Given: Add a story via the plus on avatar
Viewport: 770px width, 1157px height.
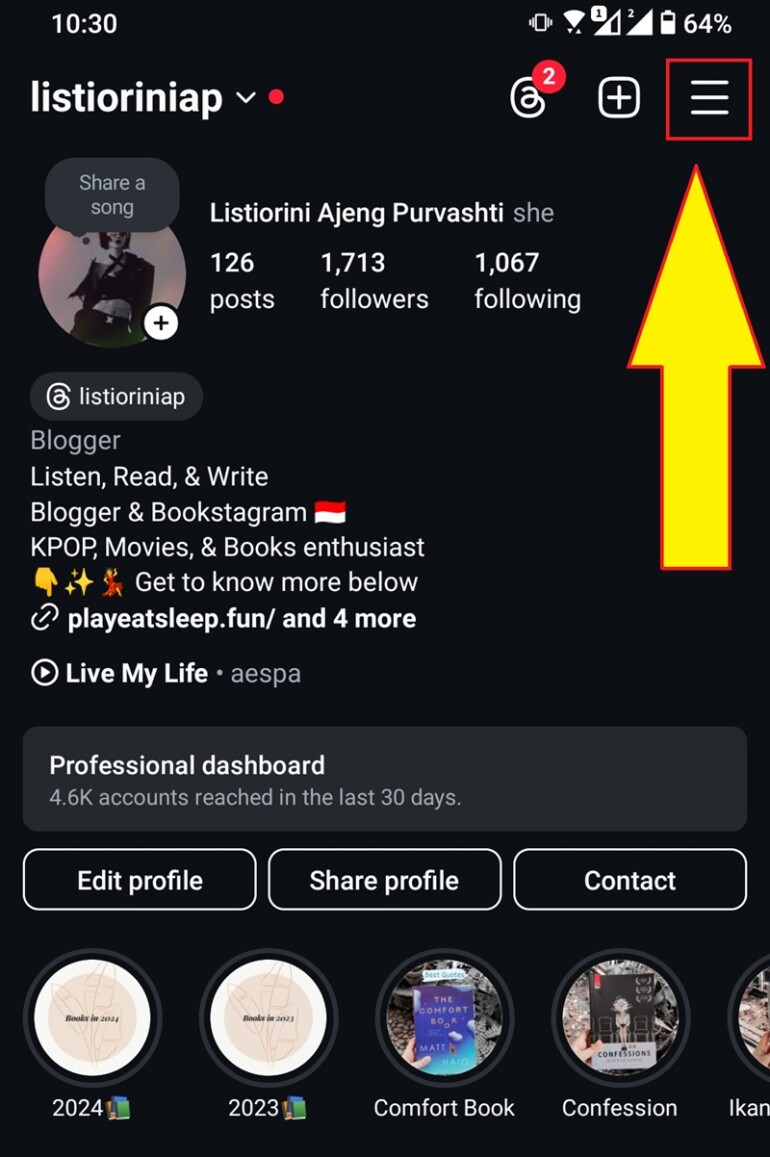Looking at the screenshot, I should (161, 323).
